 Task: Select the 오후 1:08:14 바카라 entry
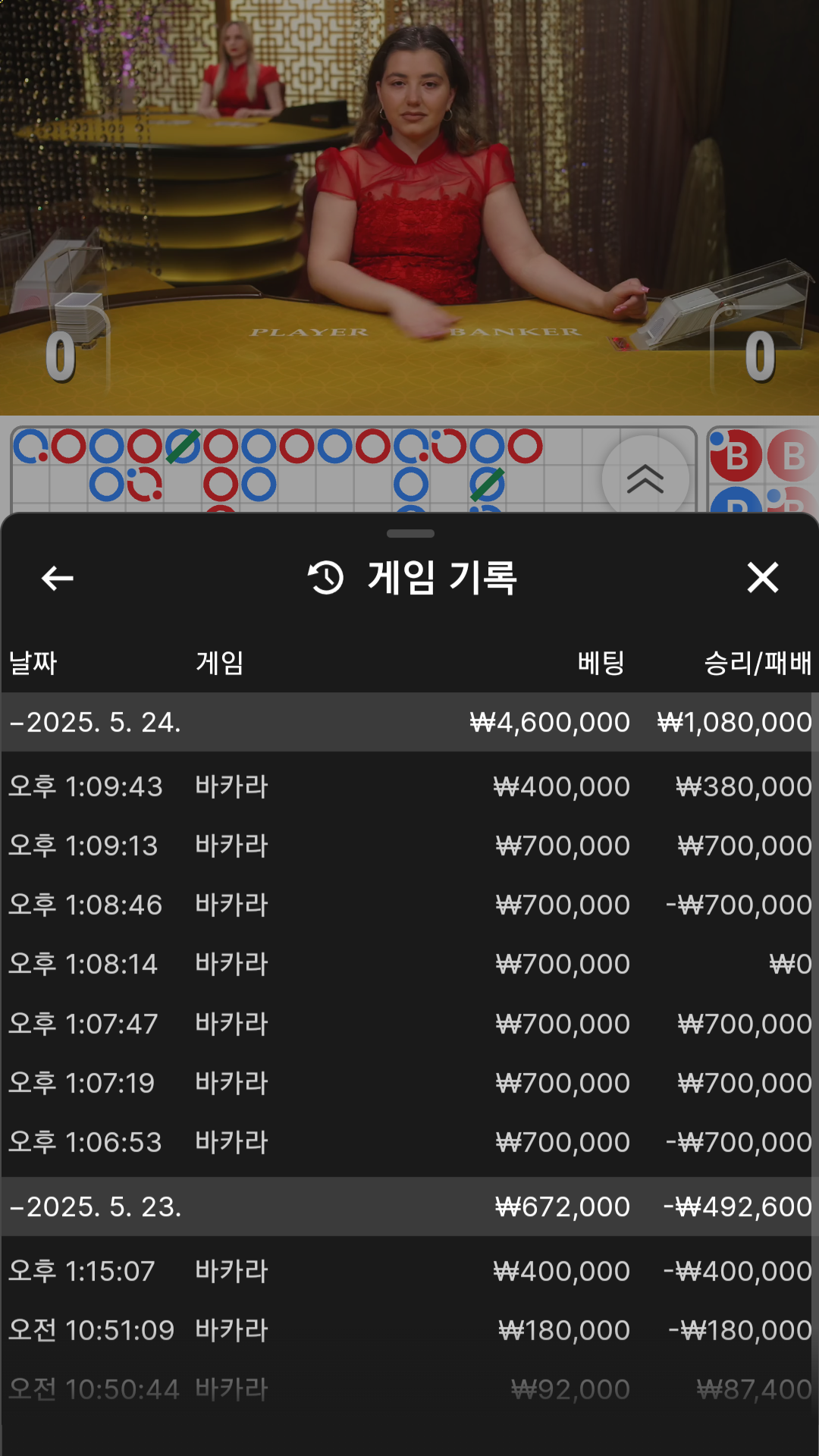[x=409, y=964]
